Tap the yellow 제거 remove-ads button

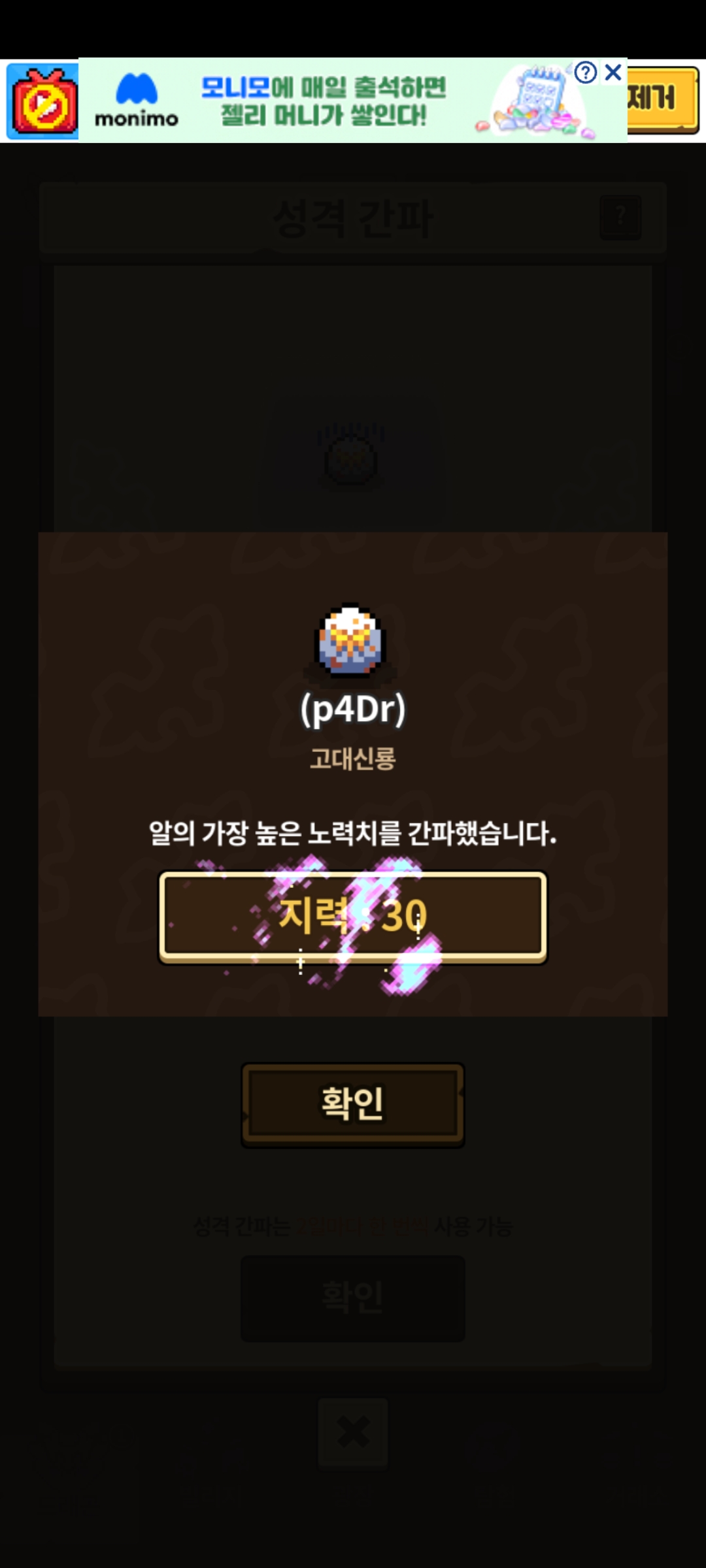[663, 100]
